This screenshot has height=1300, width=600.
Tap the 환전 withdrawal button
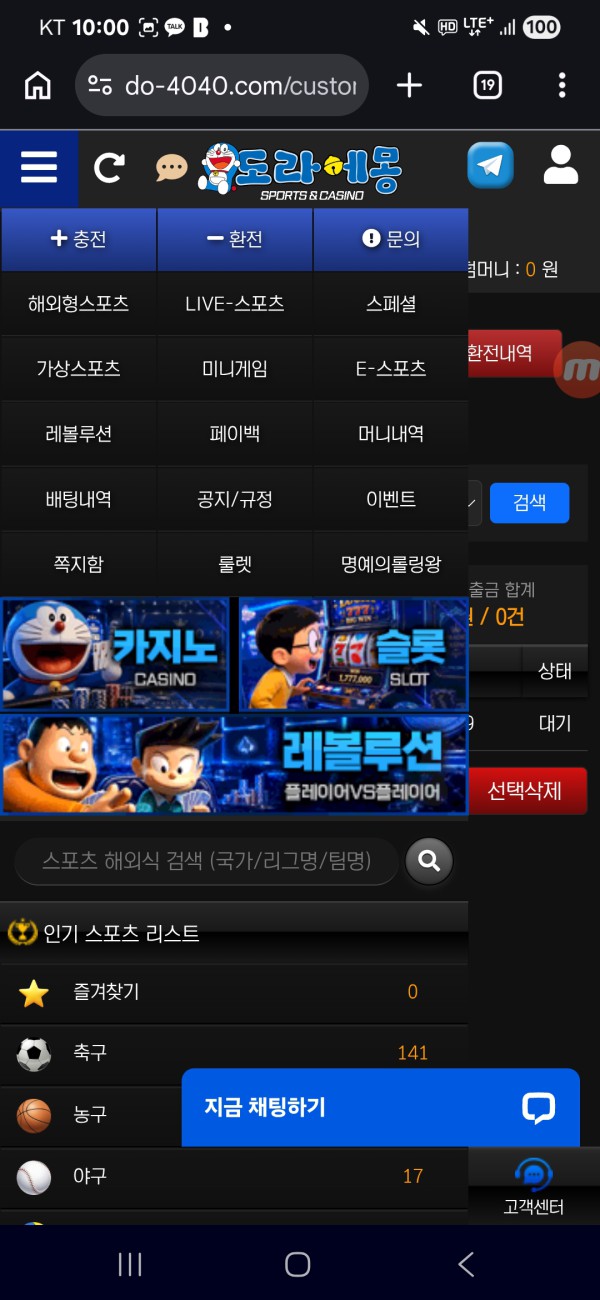point(235,239)
